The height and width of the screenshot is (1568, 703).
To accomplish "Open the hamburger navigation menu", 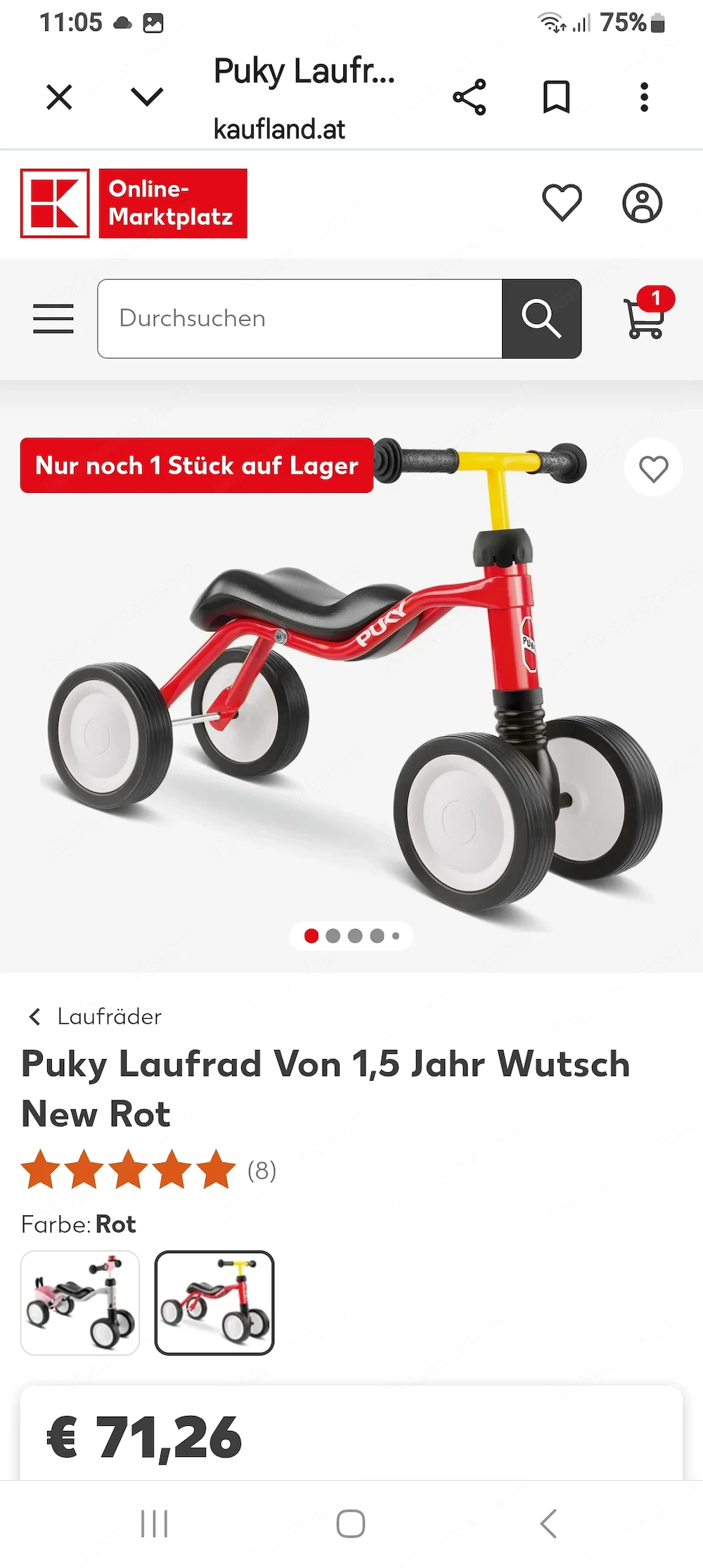I will pos(53,319).
